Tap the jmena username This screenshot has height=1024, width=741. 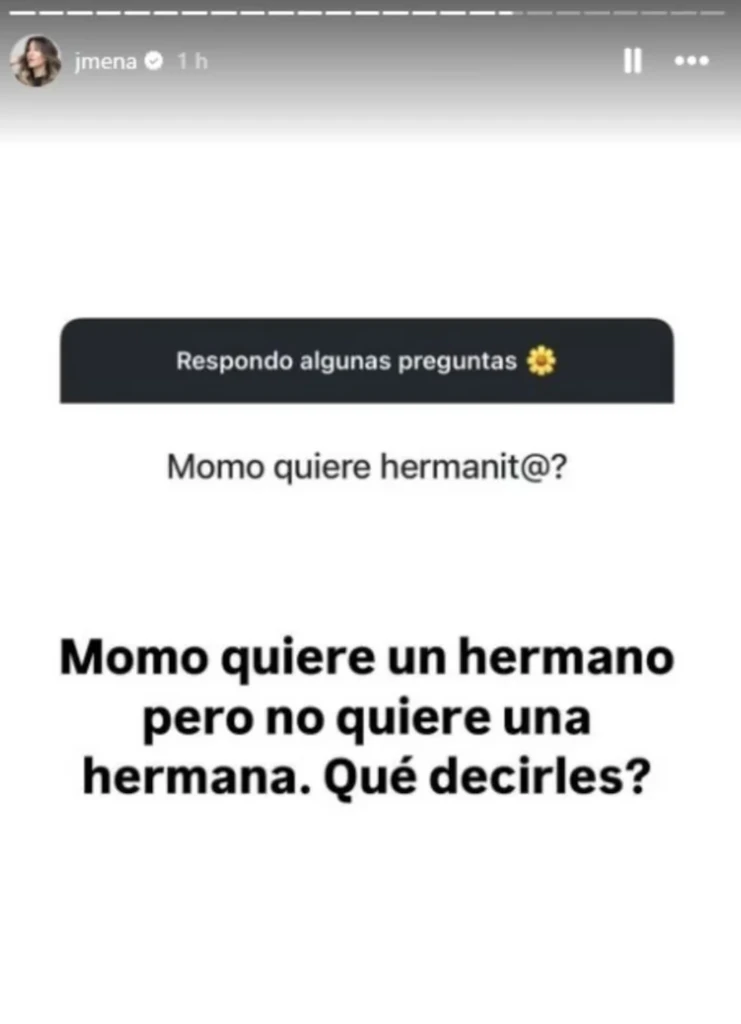pyautogui.click(x=105, y=62)
